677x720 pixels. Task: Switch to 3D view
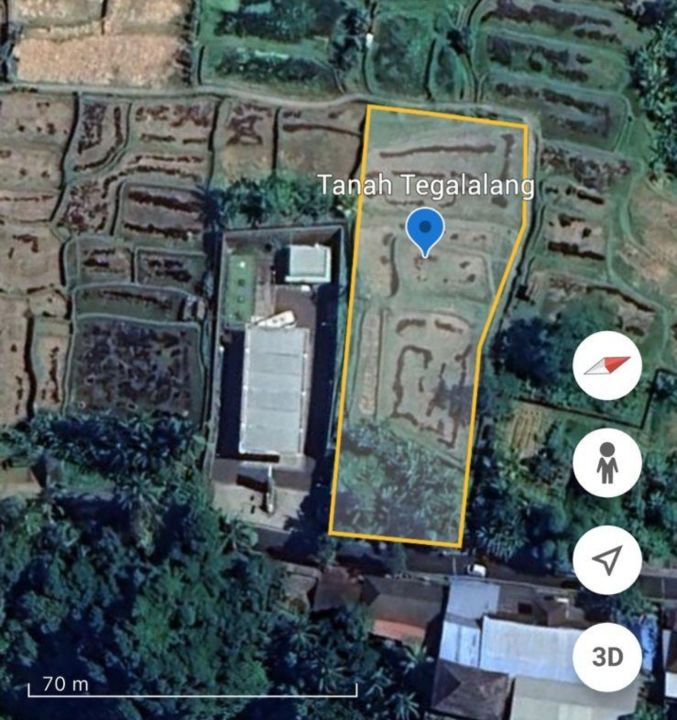pyautogui.click(x=607, y=657)
